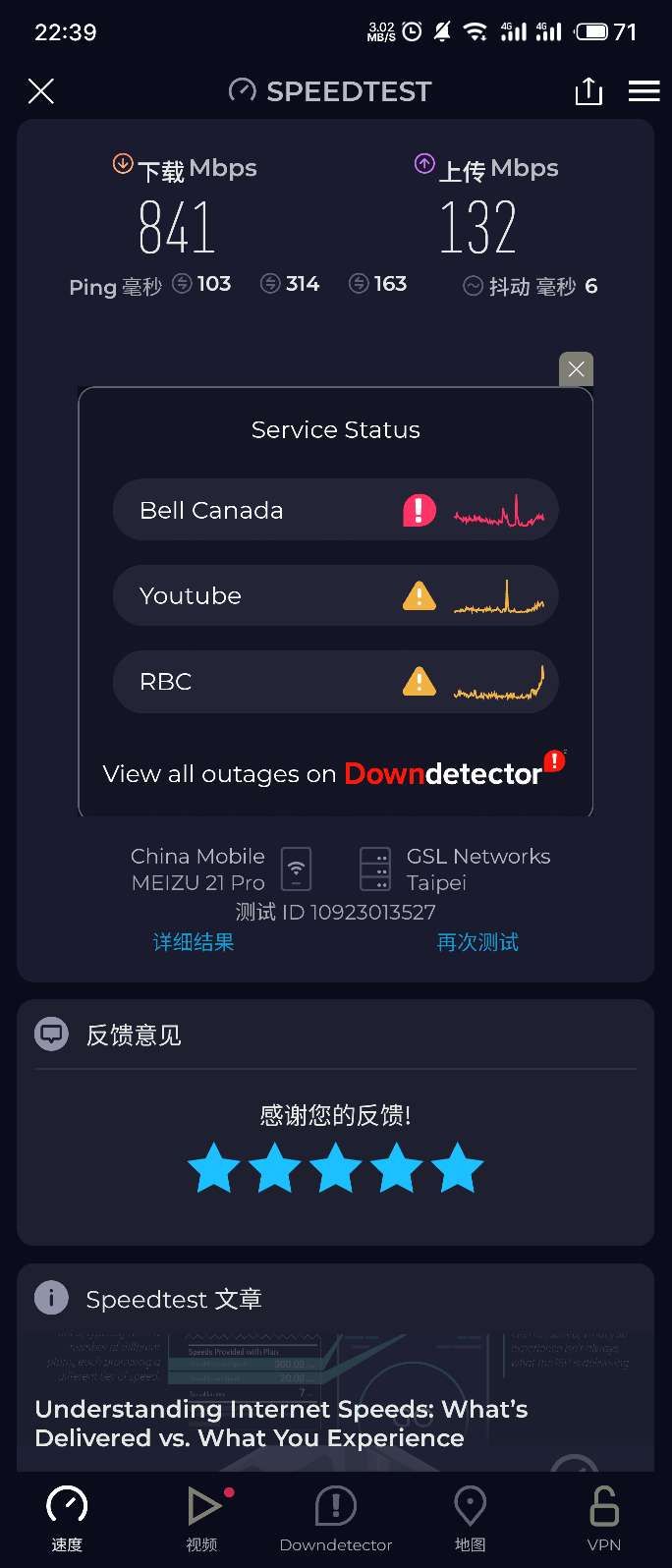Dismiss the Service Status card

pos(576,369)
